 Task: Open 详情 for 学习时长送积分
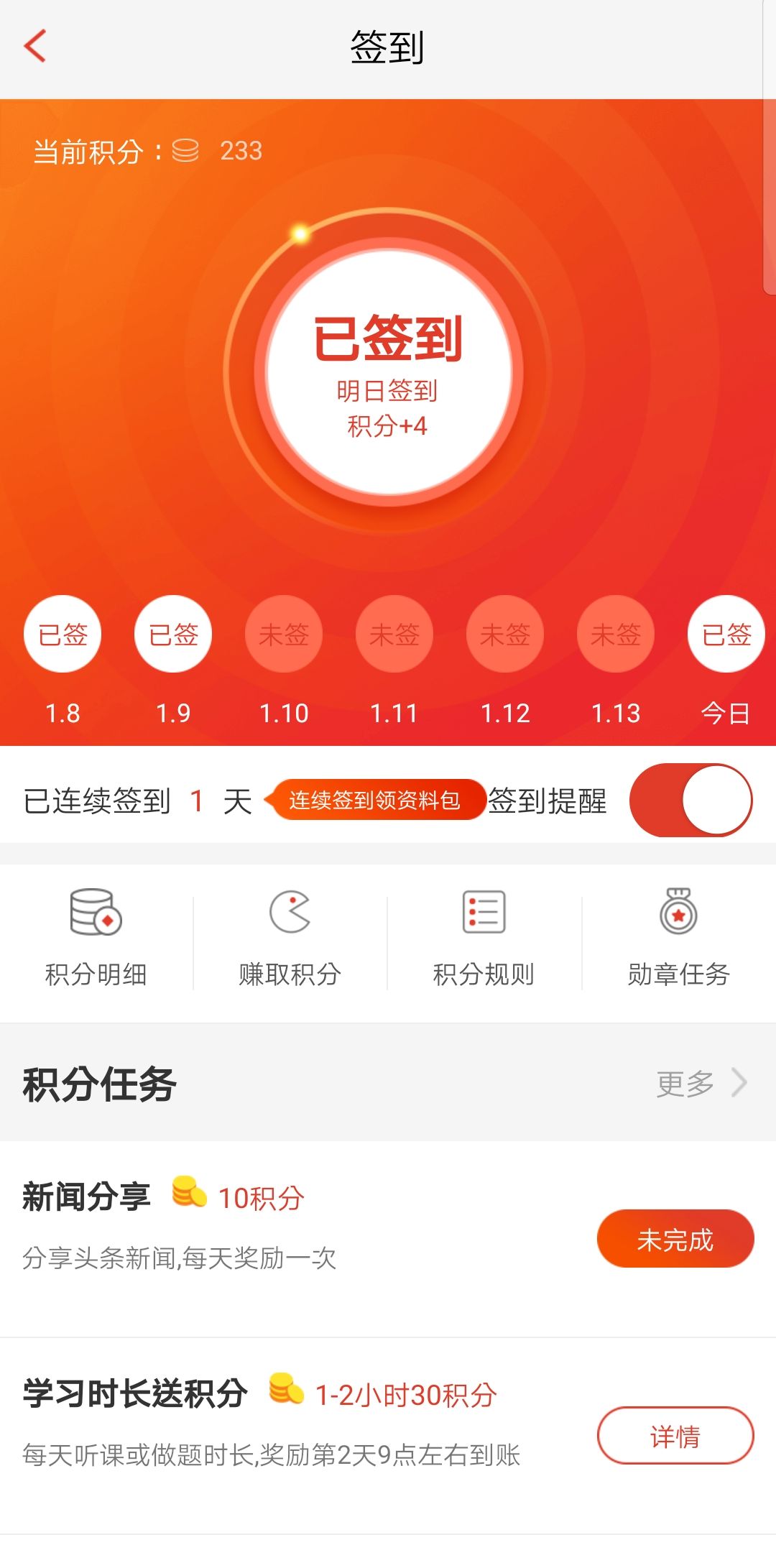675,1436
